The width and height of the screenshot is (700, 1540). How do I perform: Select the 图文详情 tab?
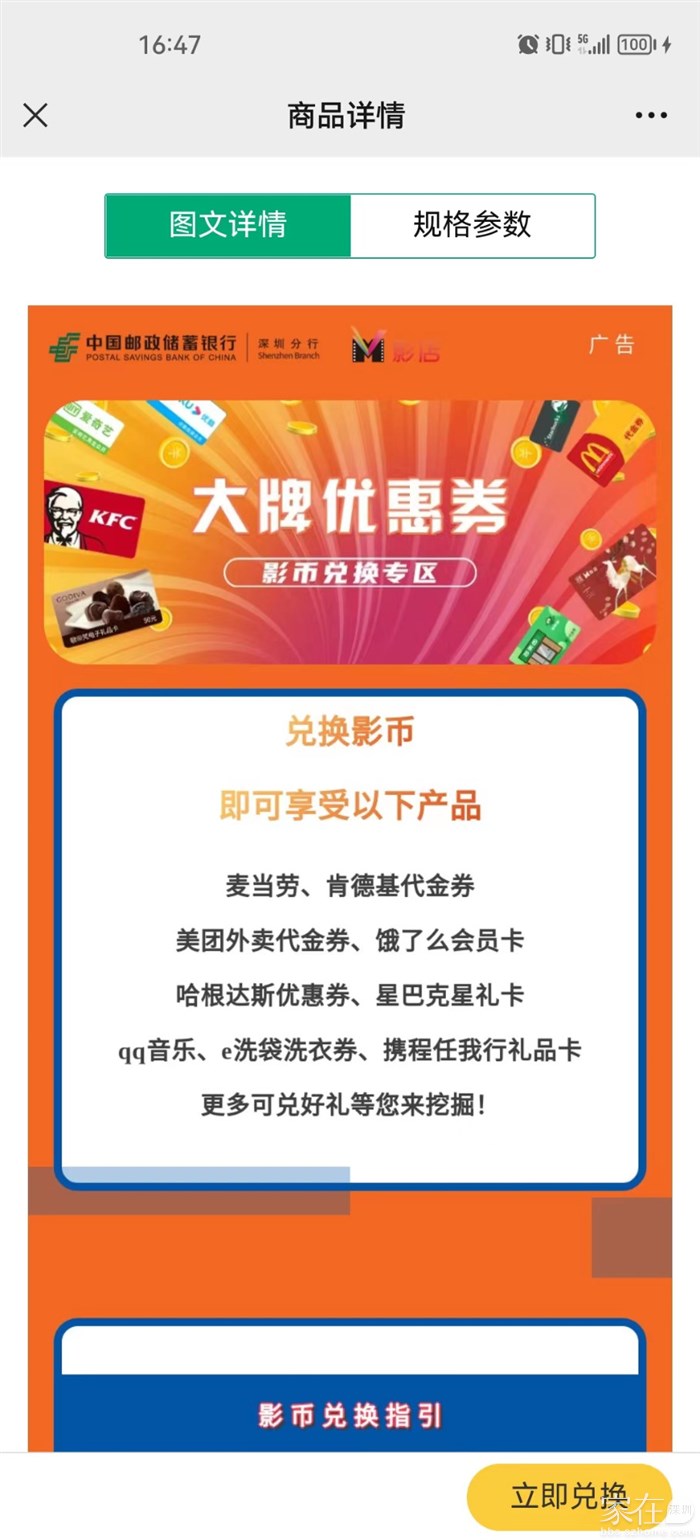coord(228,225)
